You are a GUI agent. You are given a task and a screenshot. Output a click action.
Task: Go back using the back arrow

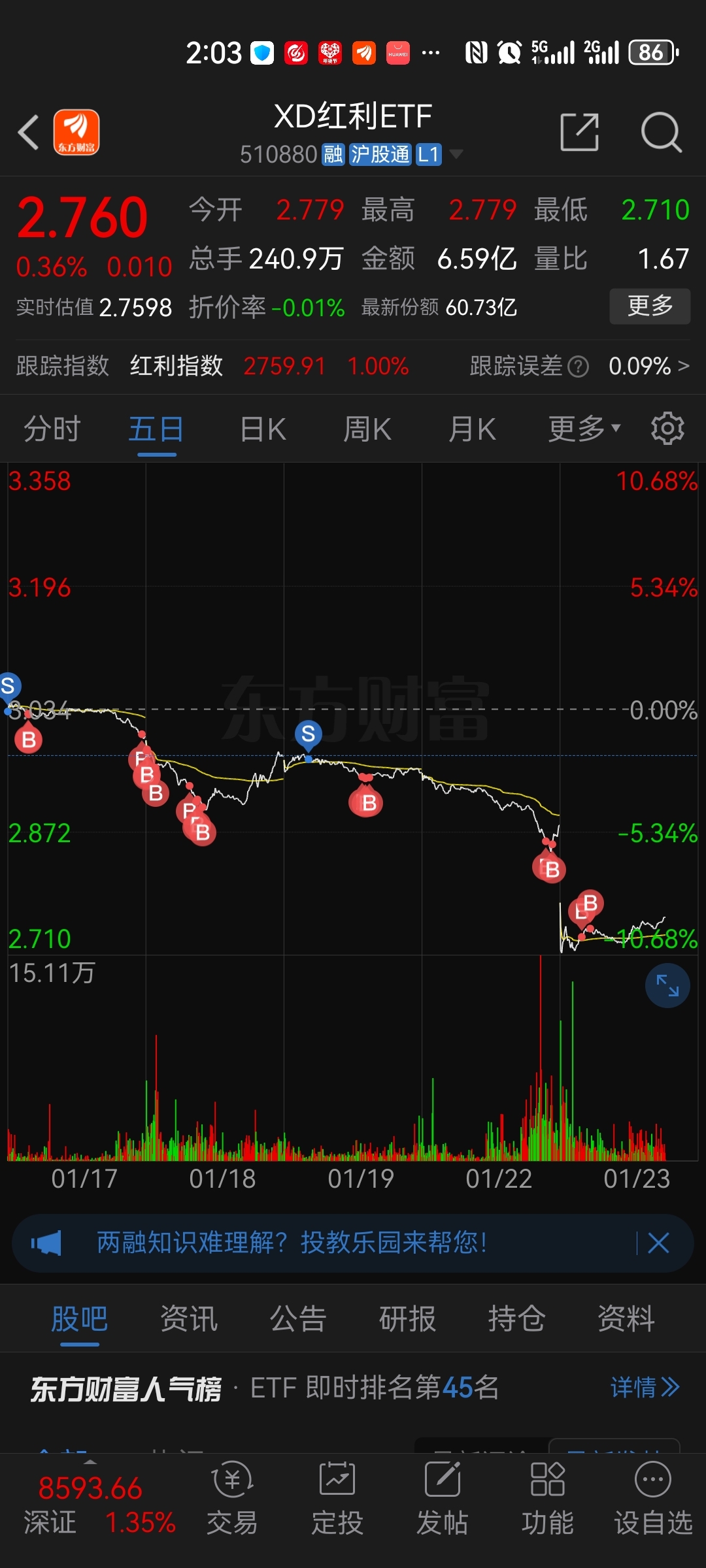click(27, 131)
